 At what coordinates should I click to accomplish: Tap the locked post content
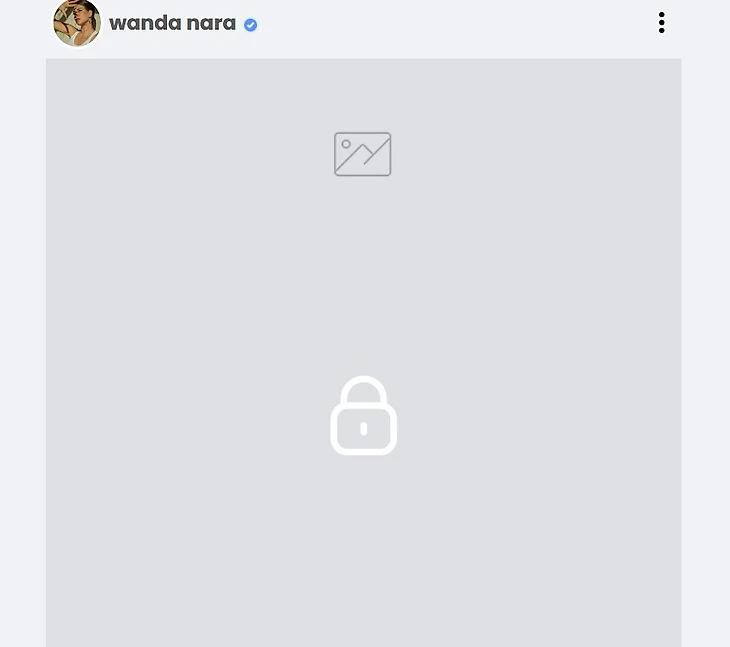363,415
